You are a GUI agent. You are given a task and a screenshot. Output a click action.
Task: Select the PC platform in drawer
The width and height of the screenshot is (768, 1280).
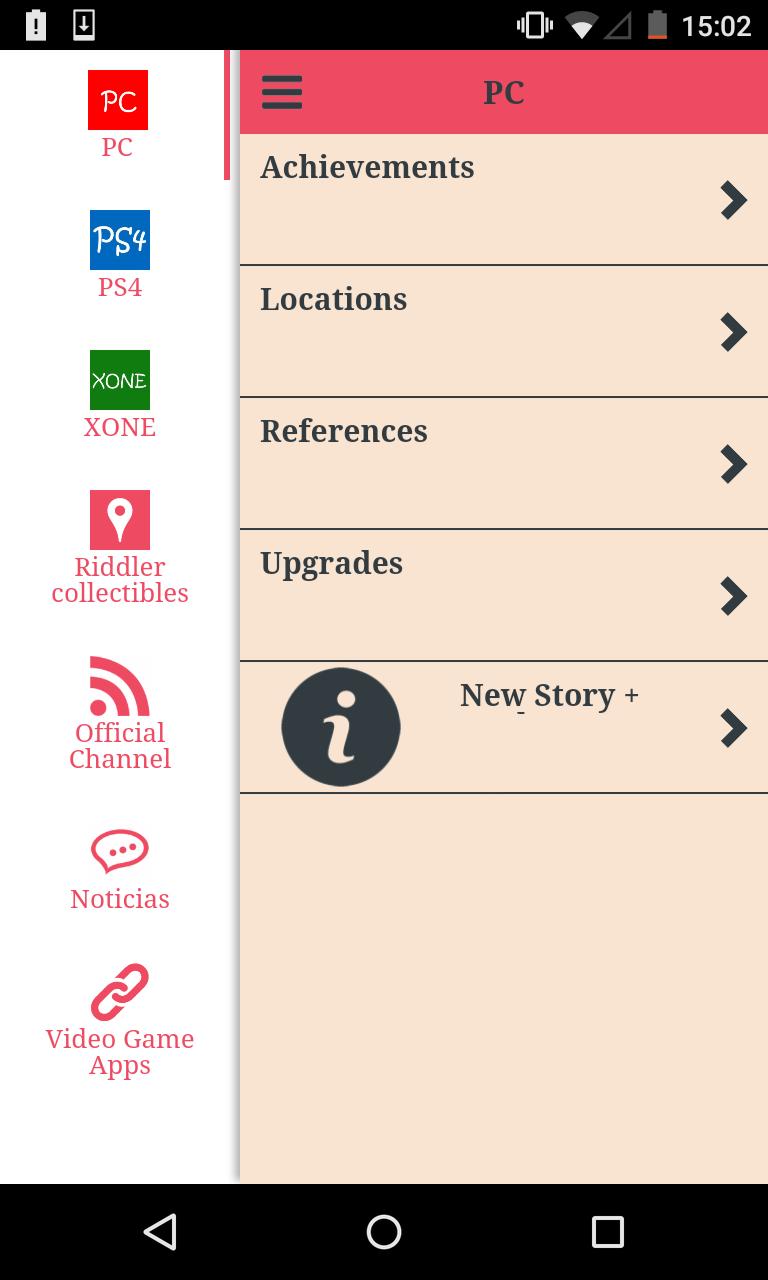(118, 114)
